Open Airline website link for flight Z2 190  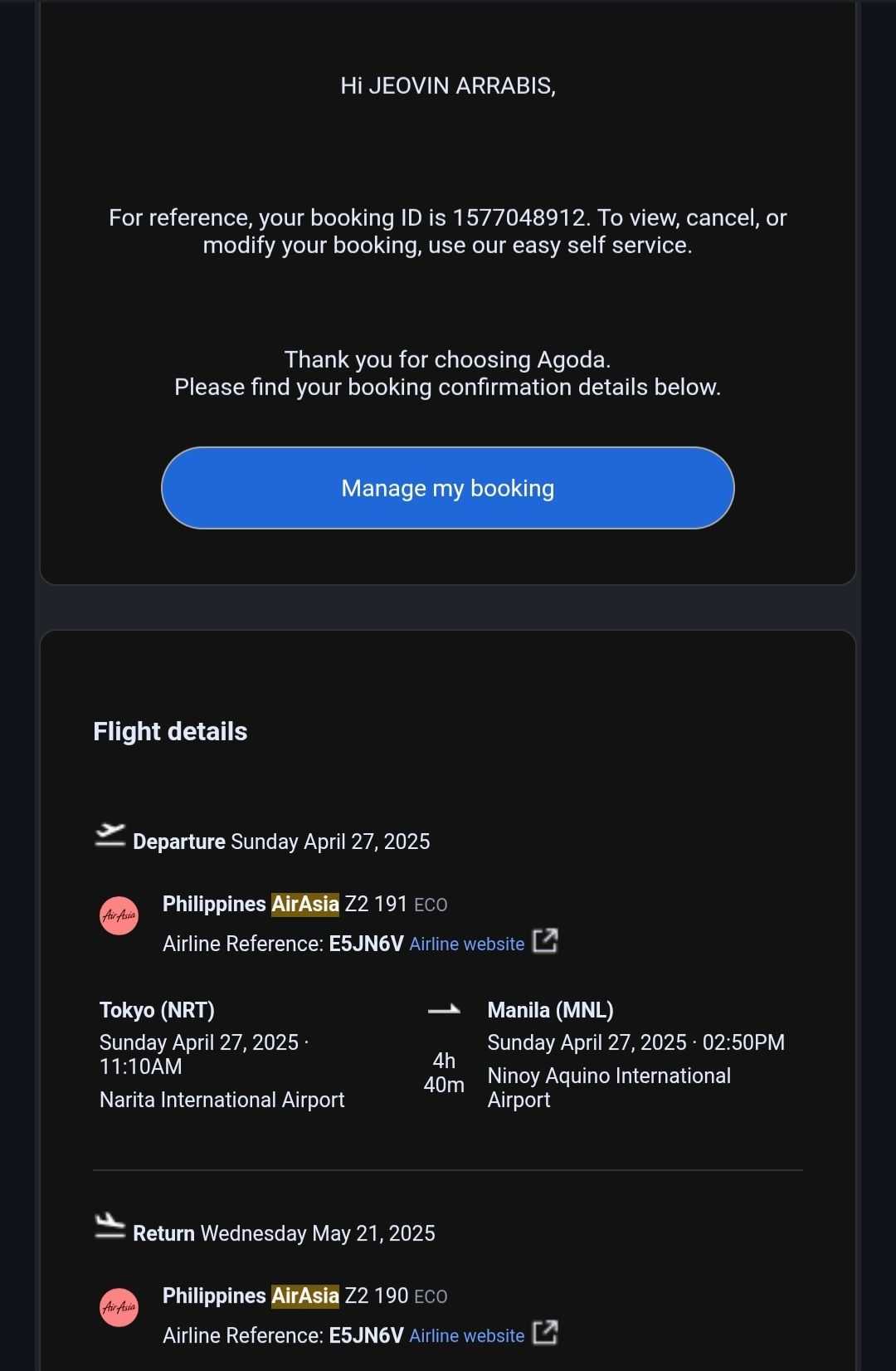tap(467, 1335)
